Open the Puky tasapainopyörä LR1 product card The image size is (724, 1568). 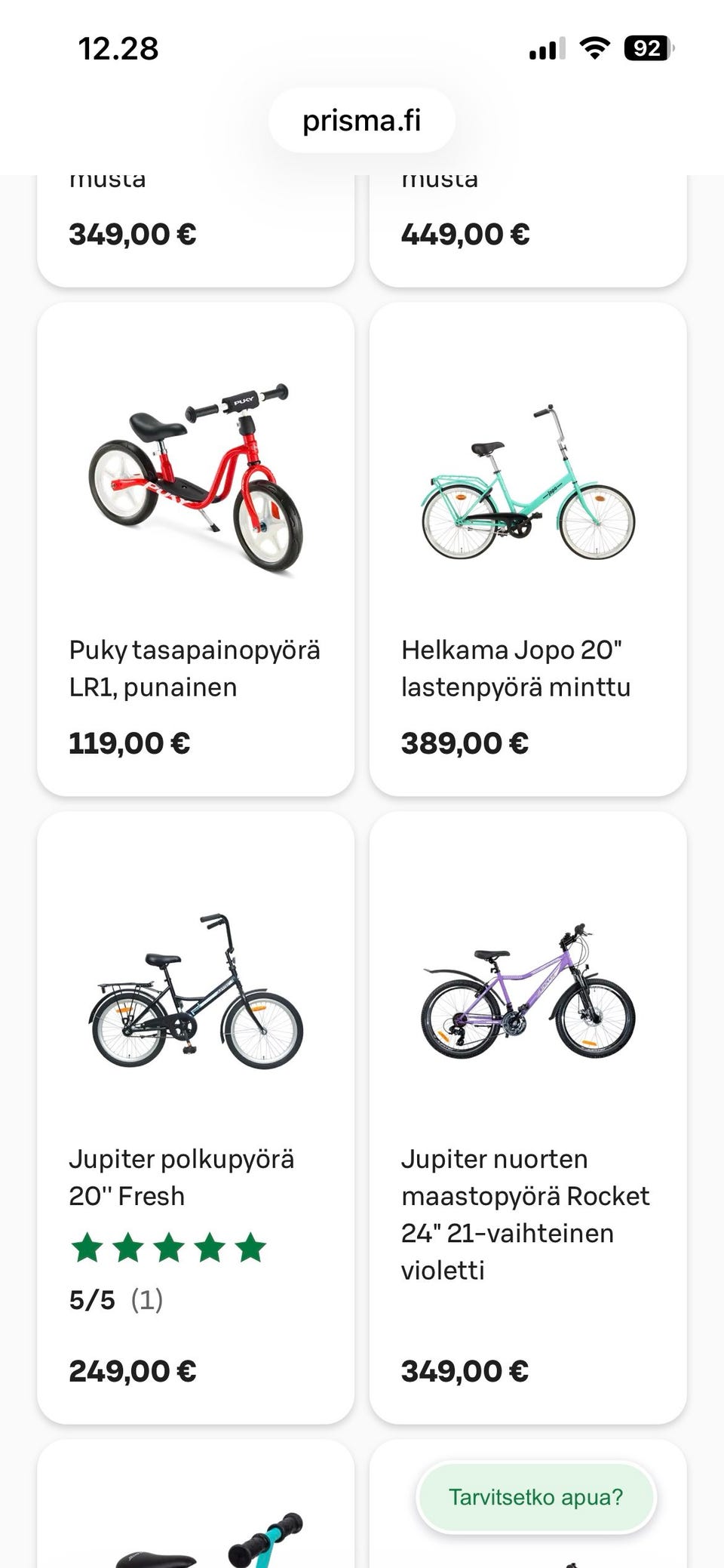pos(195,549)
